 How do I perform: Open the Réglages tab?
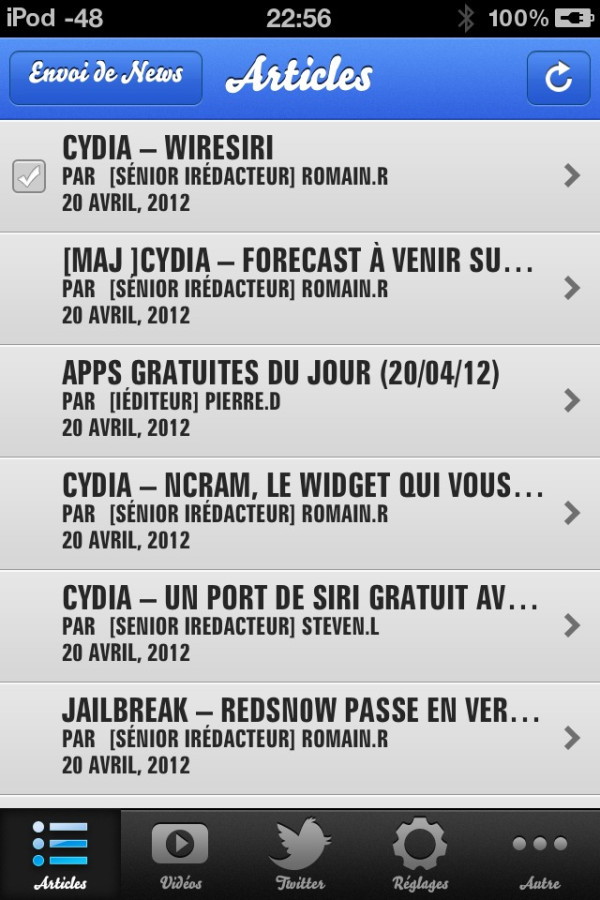(x=420, y=855)
